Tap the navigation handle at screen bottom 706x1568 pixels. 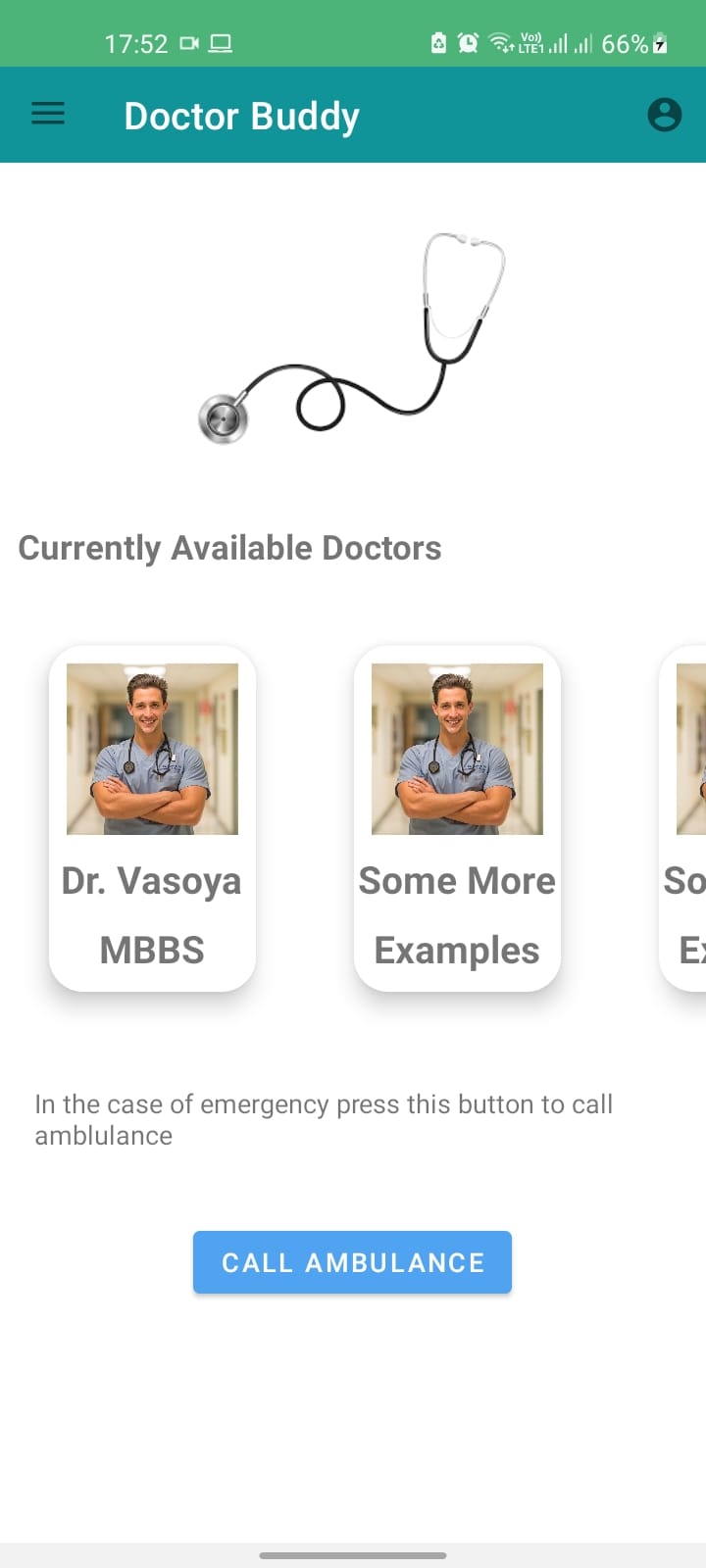point(353,1553)
